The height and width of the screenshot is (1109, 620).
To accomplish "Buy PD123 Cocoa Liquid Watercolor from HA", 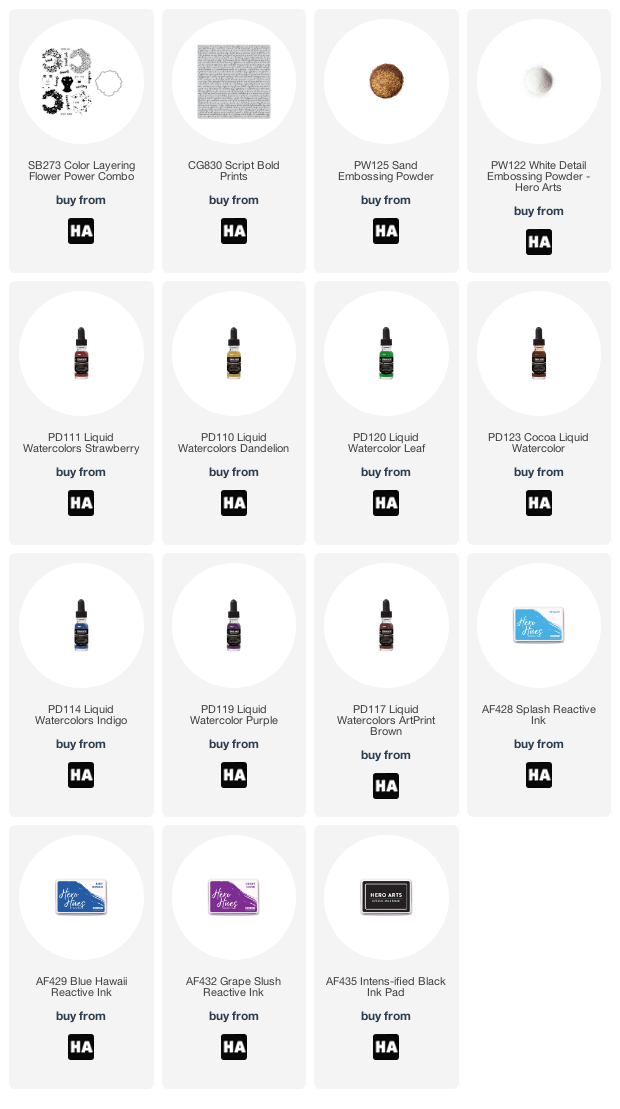I will point(539,503).
